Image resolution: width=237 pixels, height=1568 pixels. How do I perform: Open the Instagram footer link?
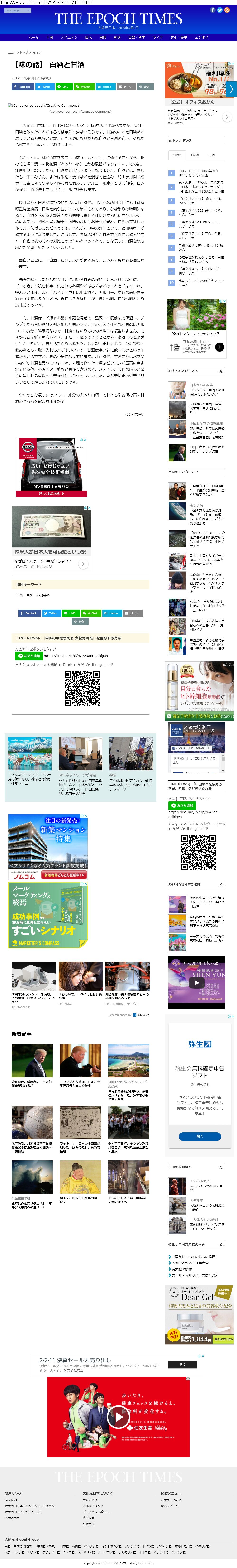click(x=12, y=1517)
